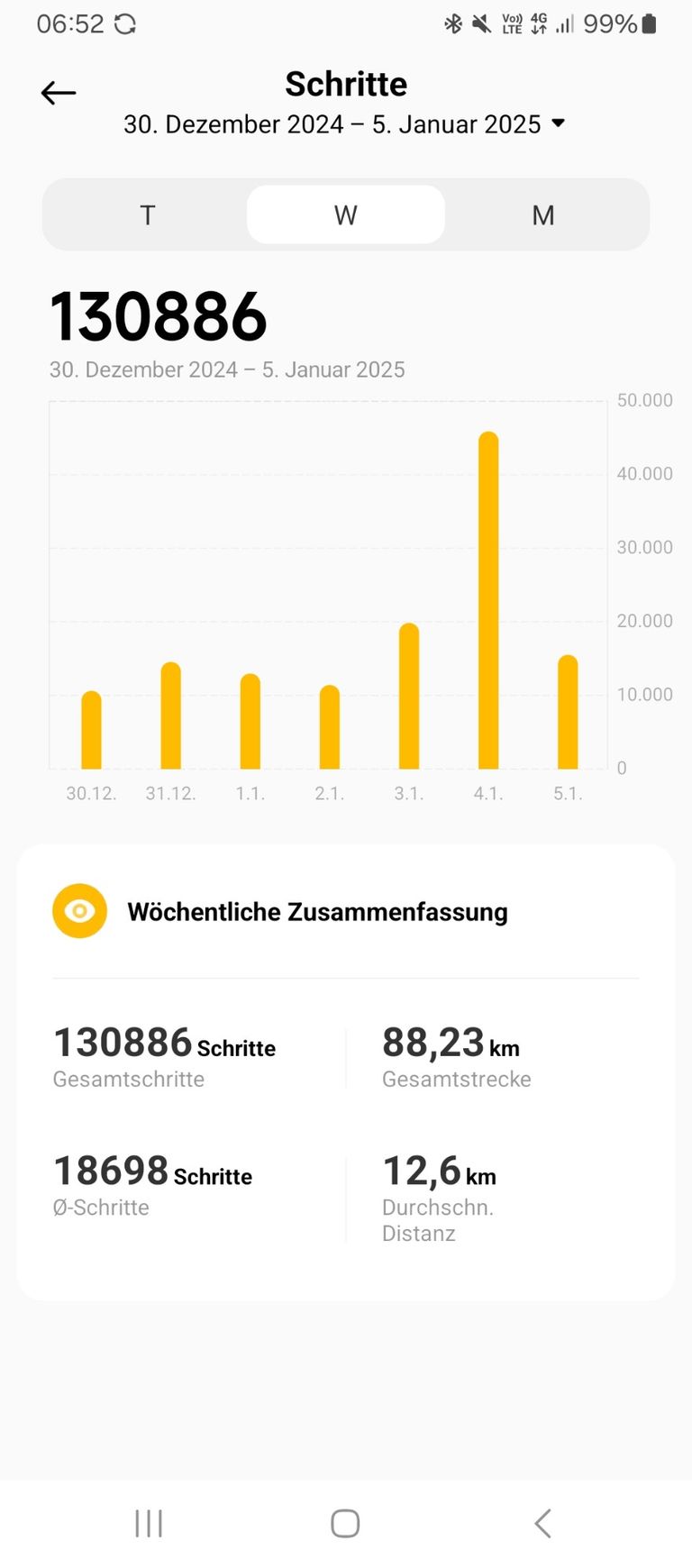Go to the system home screen
The height and width of the screenshot is (1568, 692).
pos(345,1523)
